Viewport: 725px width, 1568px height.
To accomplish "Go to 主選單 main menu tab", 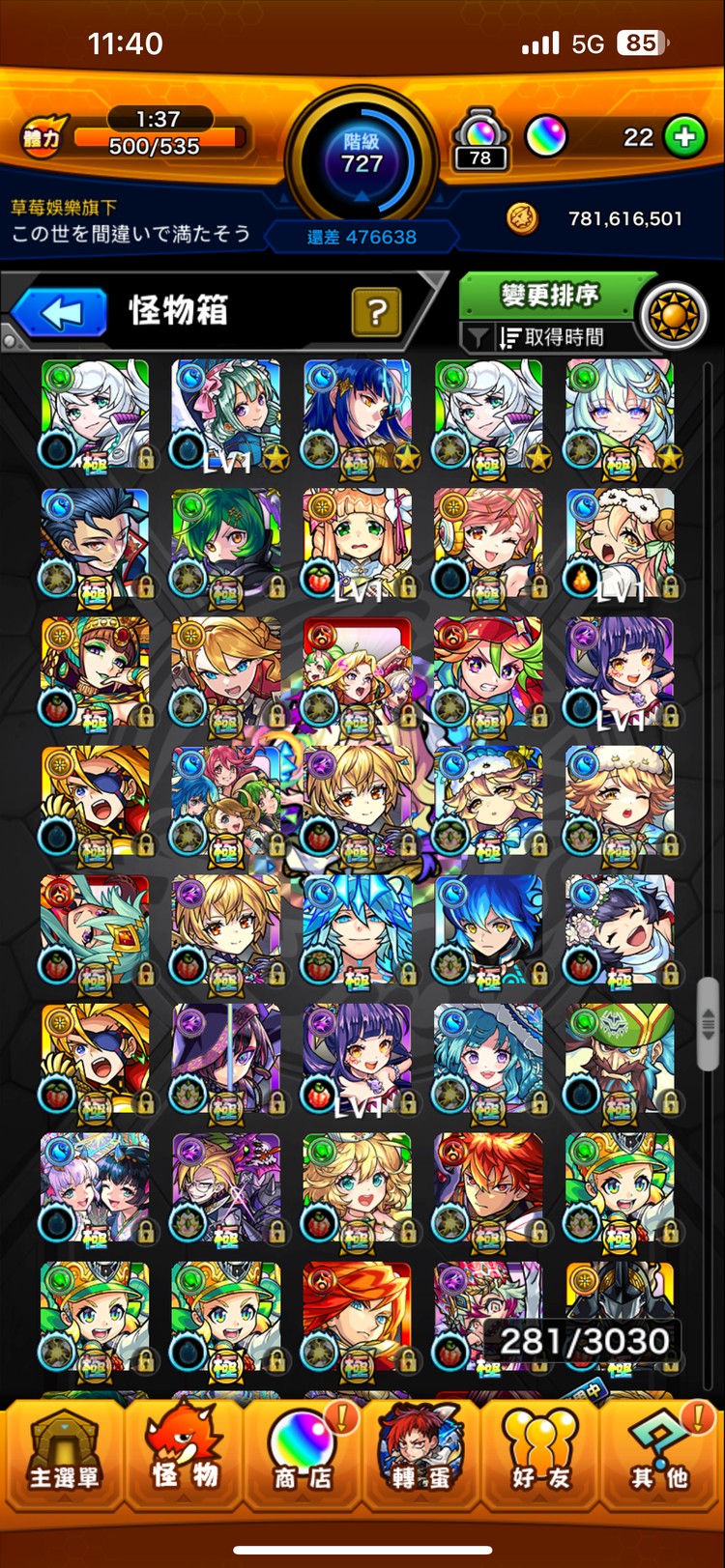I will tap(63, 1454).
